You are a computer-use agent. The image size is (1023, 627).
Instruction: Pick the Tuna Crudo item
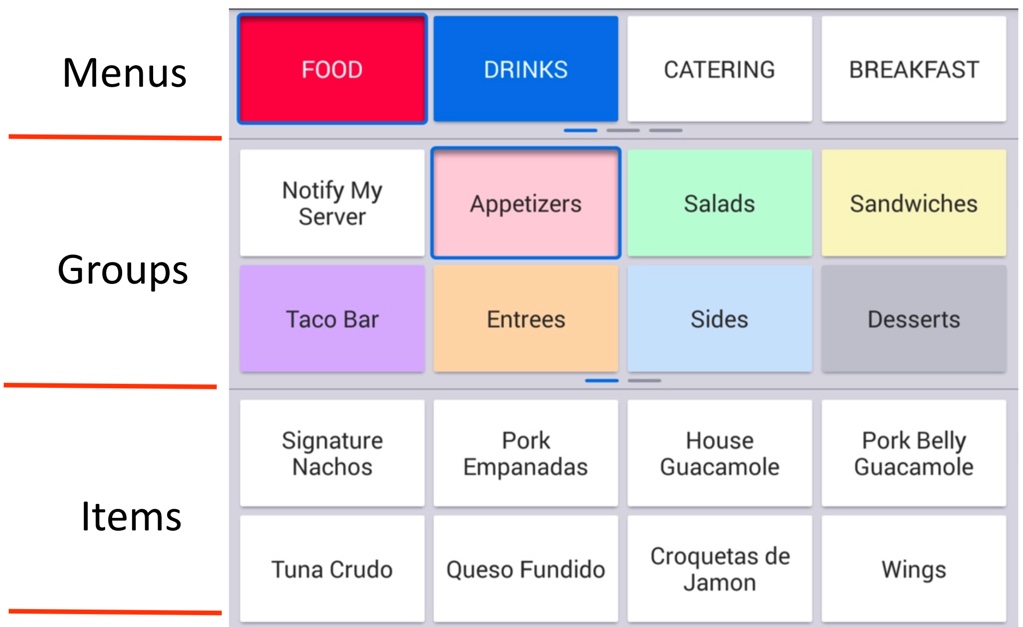[332, 569]
